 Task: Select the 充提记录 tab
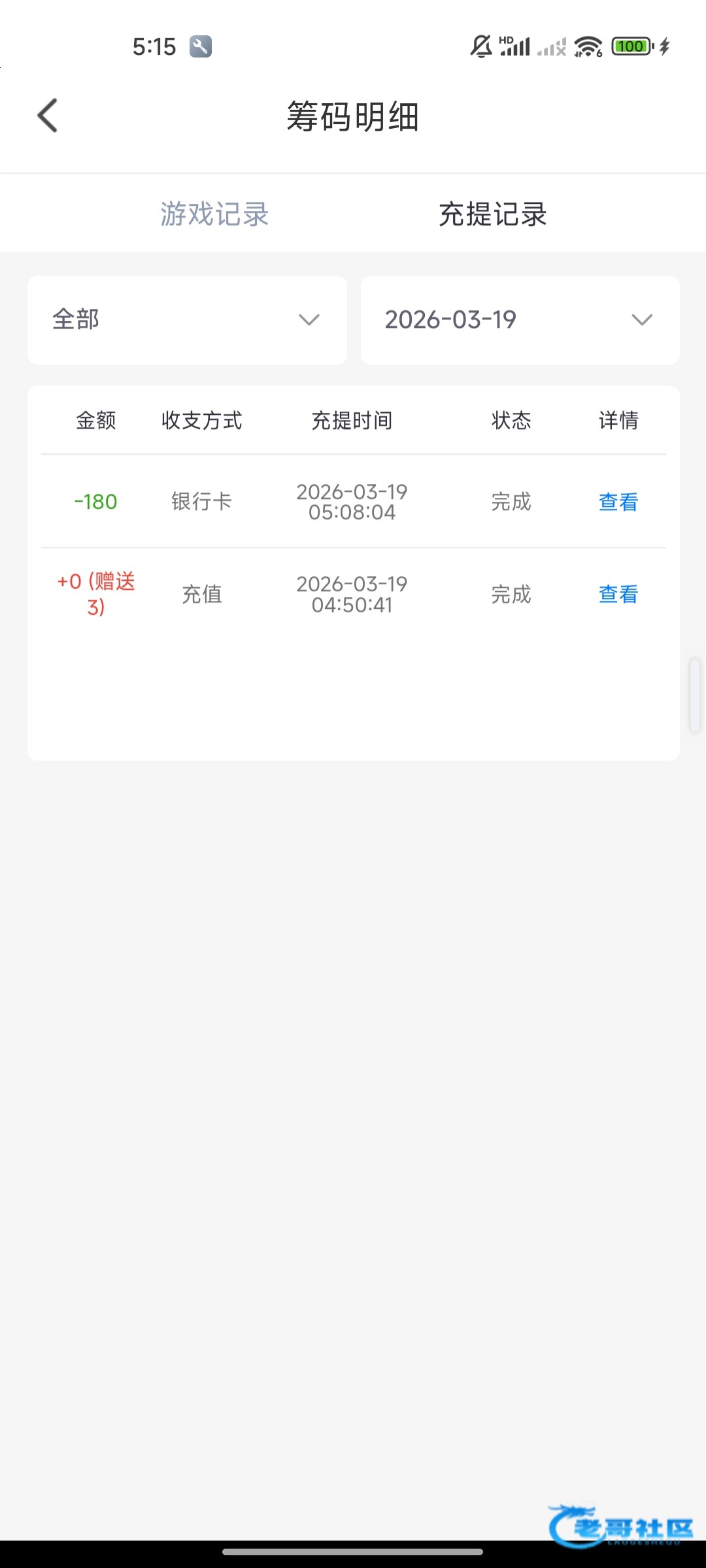click(x=492, y=214)
